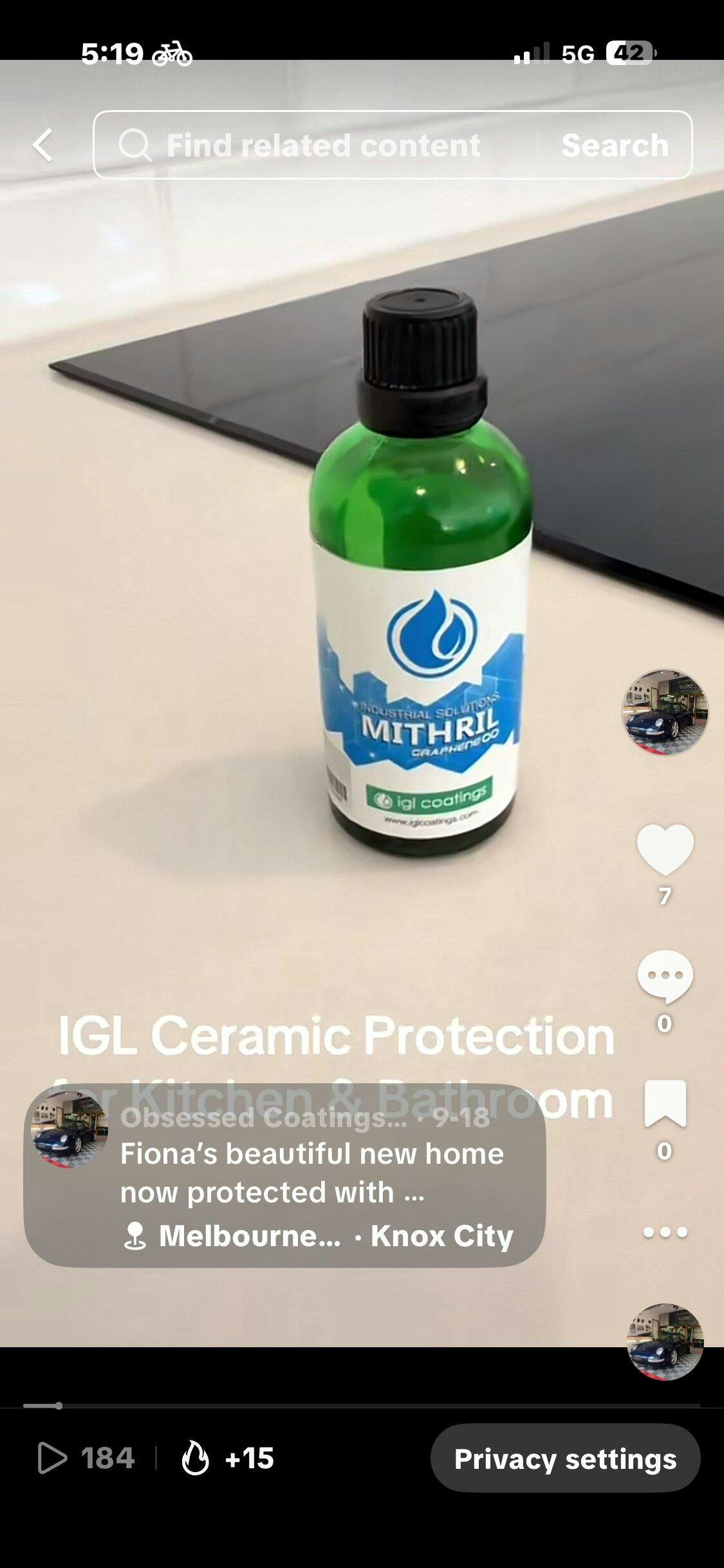724x1568 pixels.
Task: View the 184 plays analytics
Action: 87,1458
